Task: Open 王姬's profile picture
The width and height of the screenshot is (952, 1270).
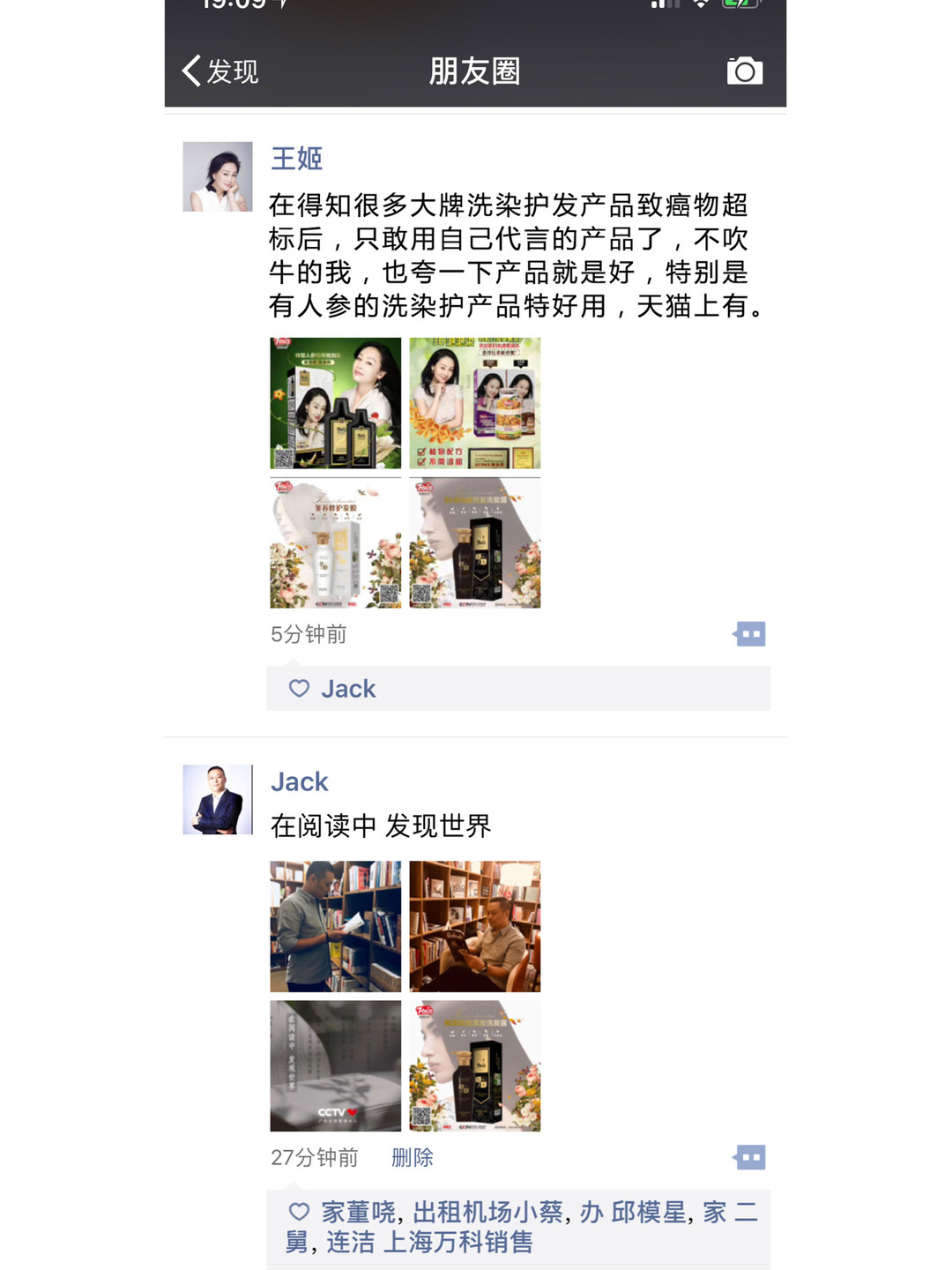Action: pos(218,176)
